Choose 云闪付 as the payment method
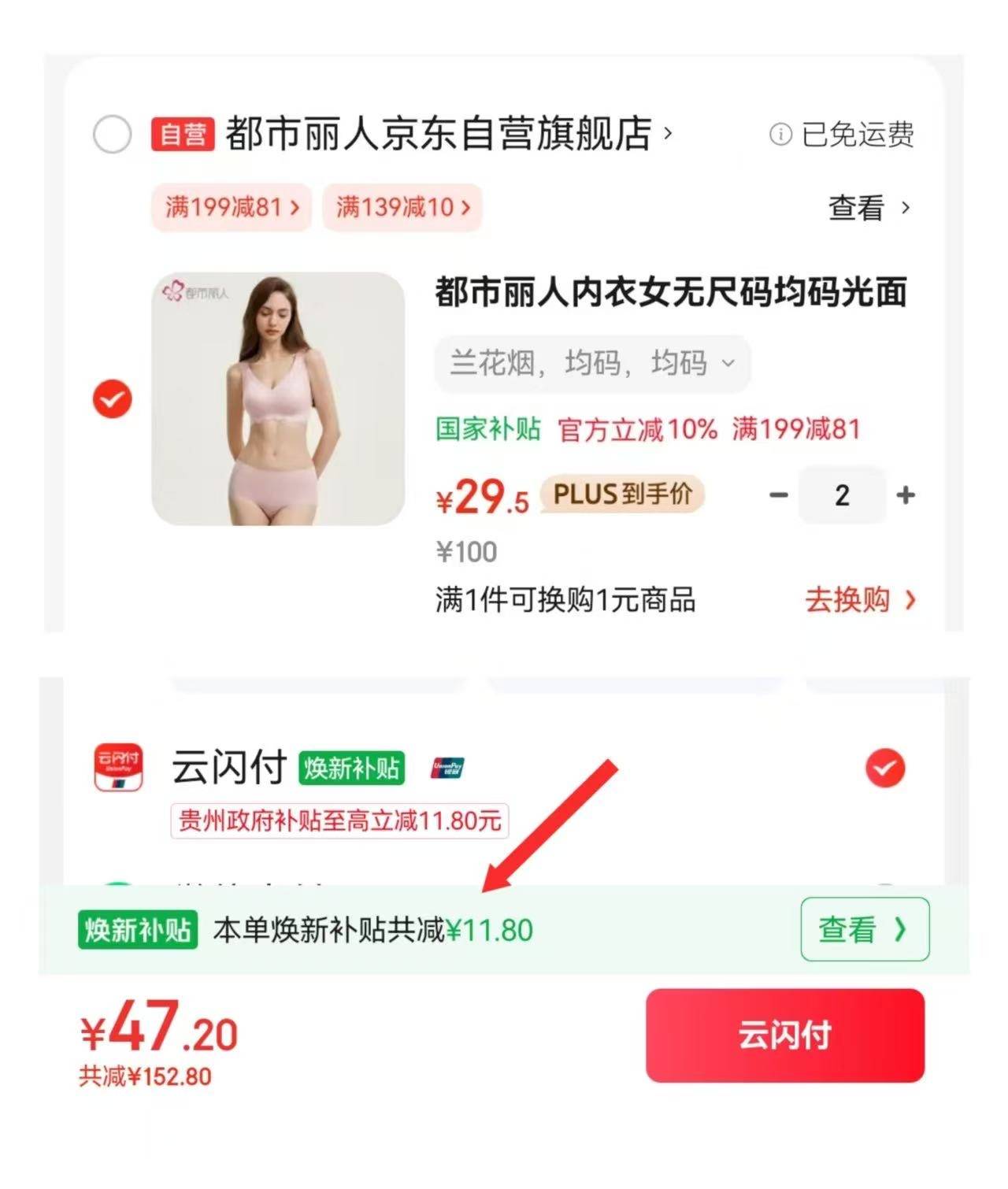The height and width of the screenshot is (1189, 1008). coord(885,768)
